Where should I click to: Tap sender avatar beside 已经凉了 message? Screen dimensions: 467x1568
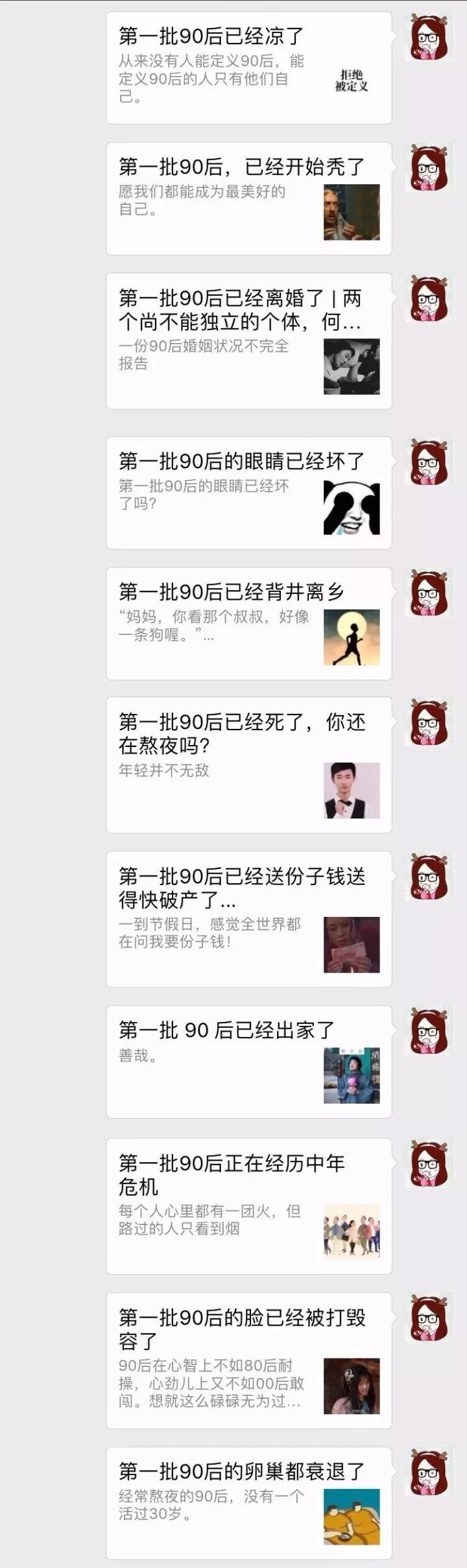click(427, 37)
